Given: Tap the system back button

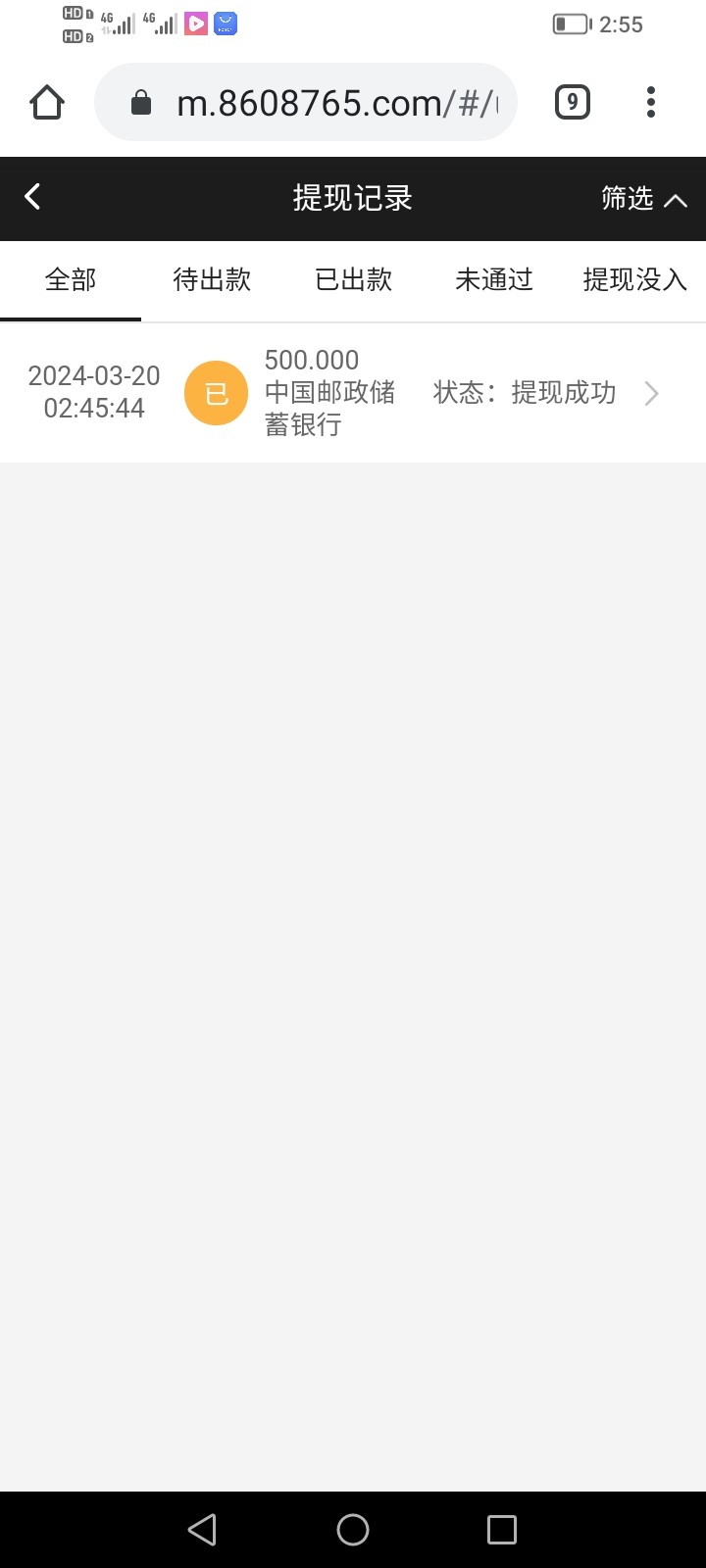Looking at the screenshot, I should 202,1530.
